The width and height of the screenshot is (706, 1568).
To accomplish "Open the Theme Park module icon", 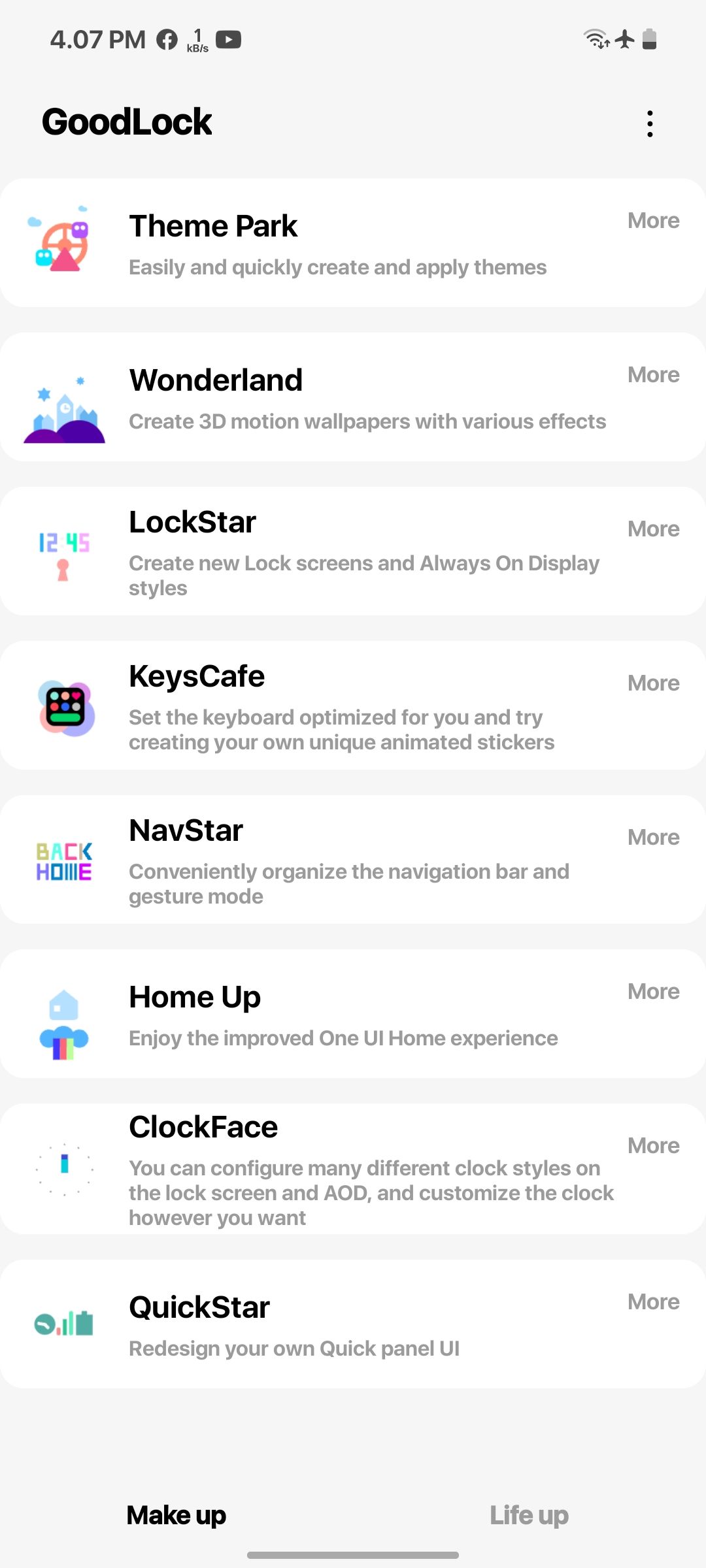I will (x=64, y=245).
